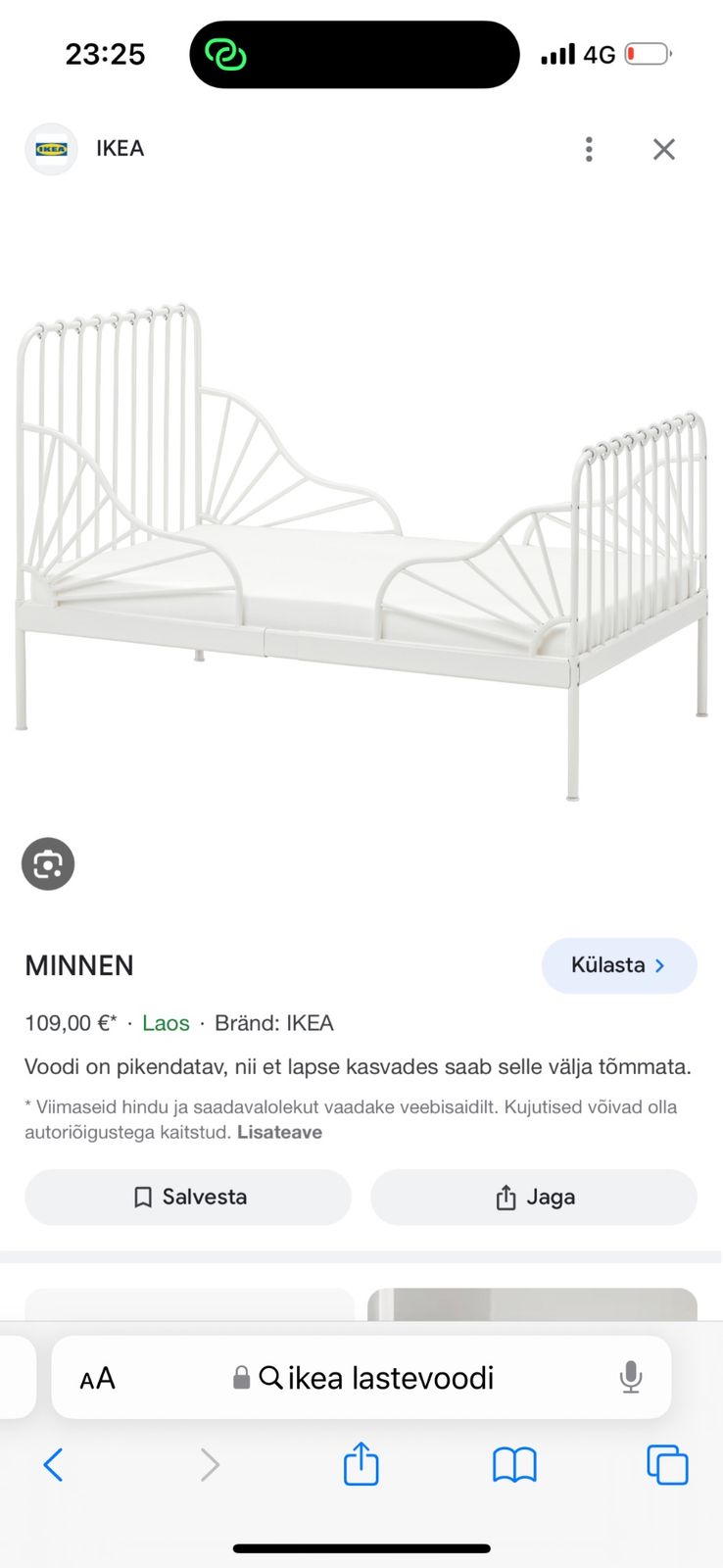Show all open Safari tabs
The height and width of the screenshot is (1568, 723).
(x=667, y=1465)
